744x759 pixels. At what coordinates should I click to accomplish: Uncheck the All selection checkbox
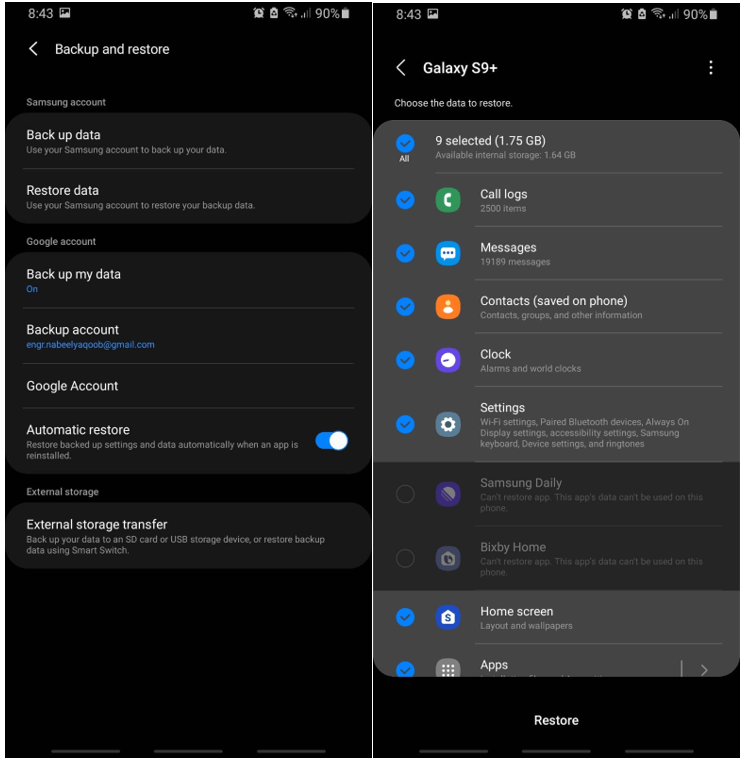point(405,144)
